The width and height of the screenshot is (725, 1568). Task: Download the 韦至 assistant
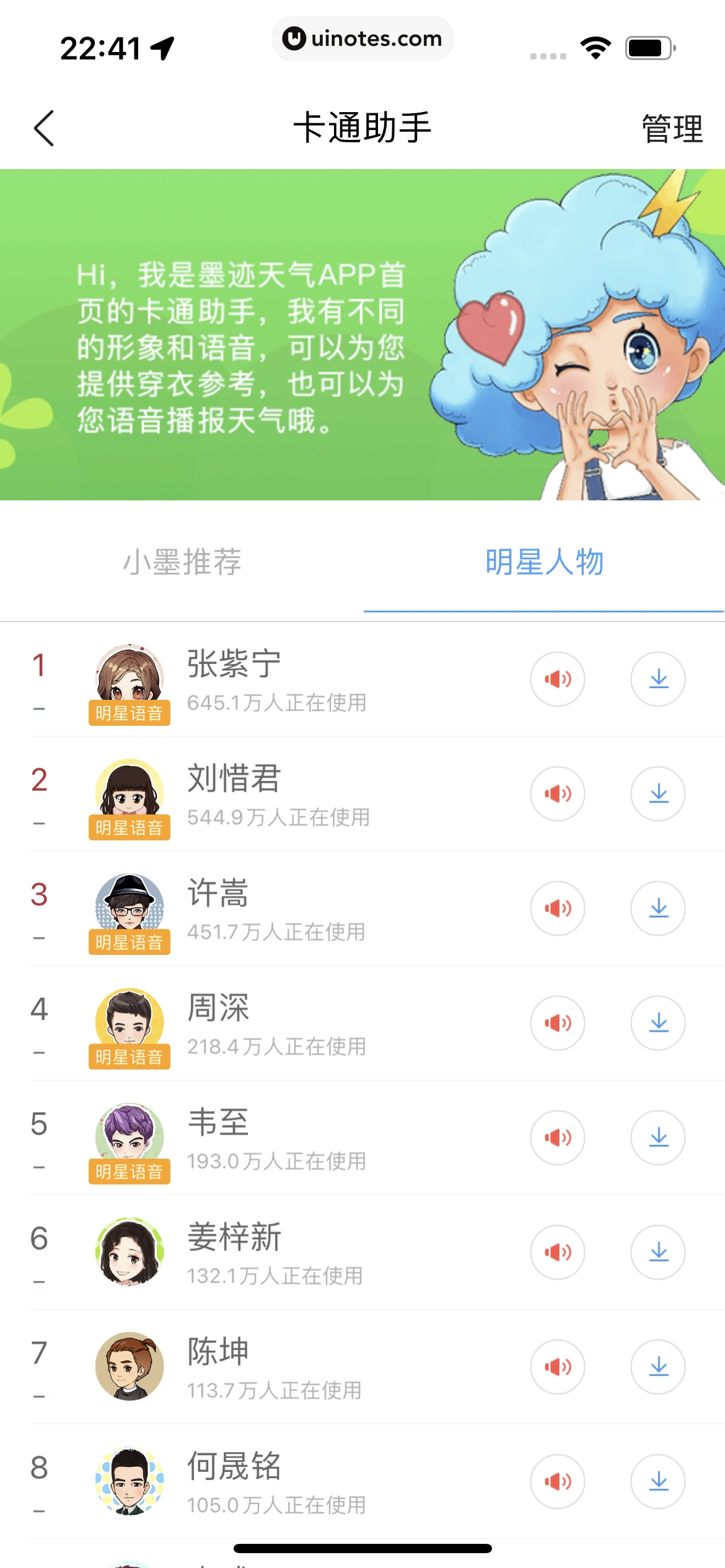click(658, 1138)
